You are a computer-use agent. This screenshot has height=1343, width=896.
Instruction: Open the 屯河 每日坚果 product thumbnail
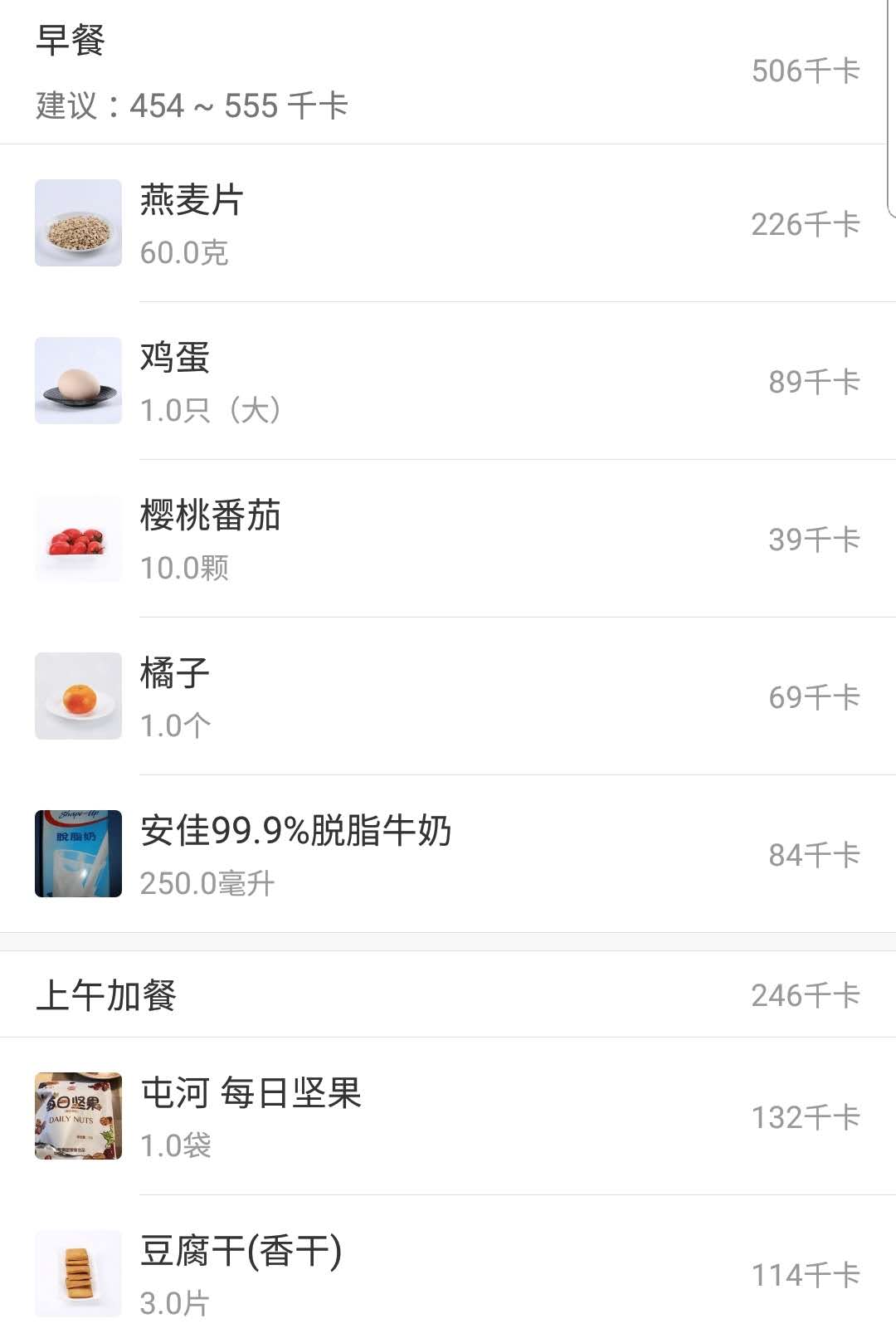pyautogui.click(x=77, y=1115)
